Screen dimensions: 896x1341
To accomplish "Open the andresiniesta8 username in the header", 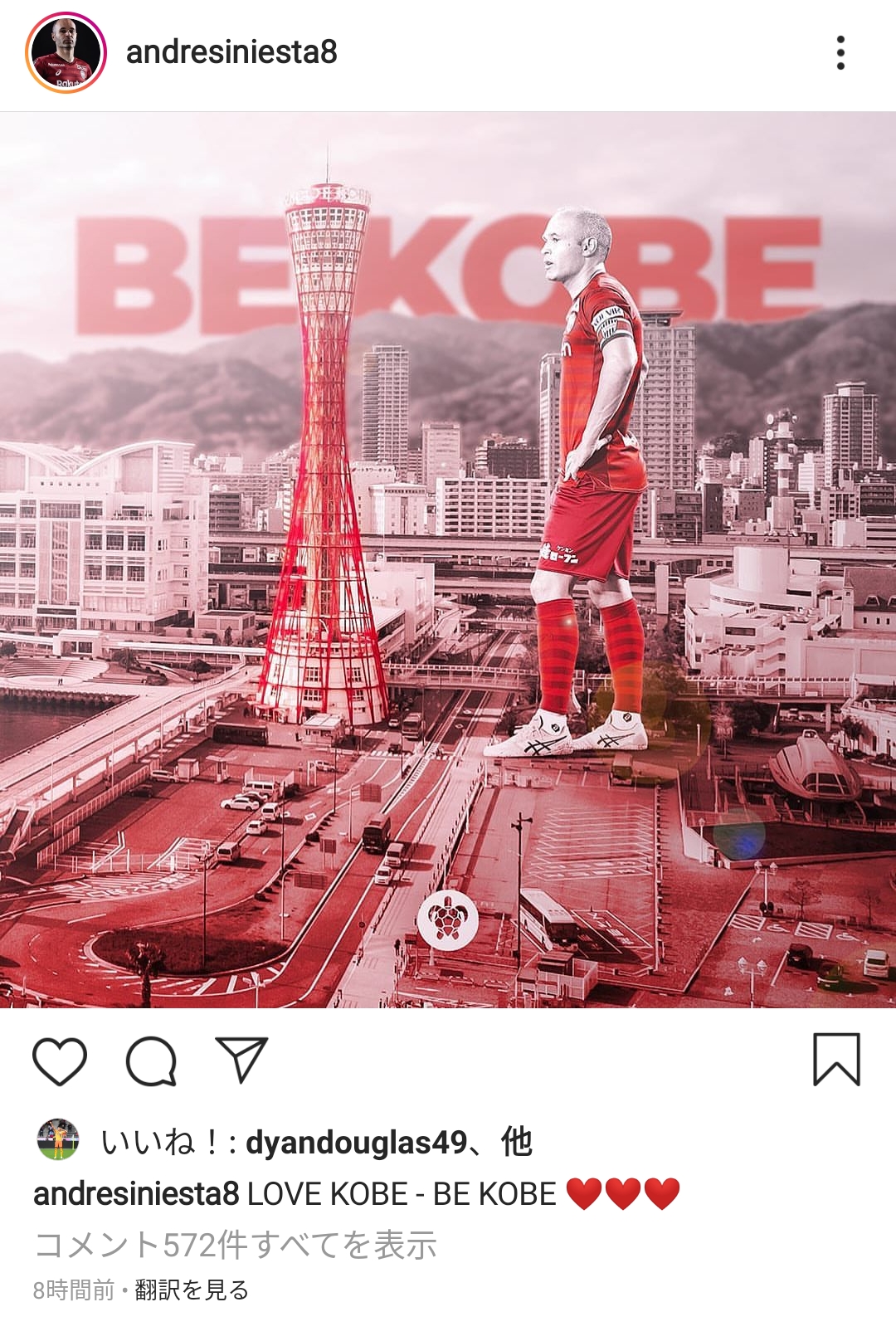I will coord(231,52).
